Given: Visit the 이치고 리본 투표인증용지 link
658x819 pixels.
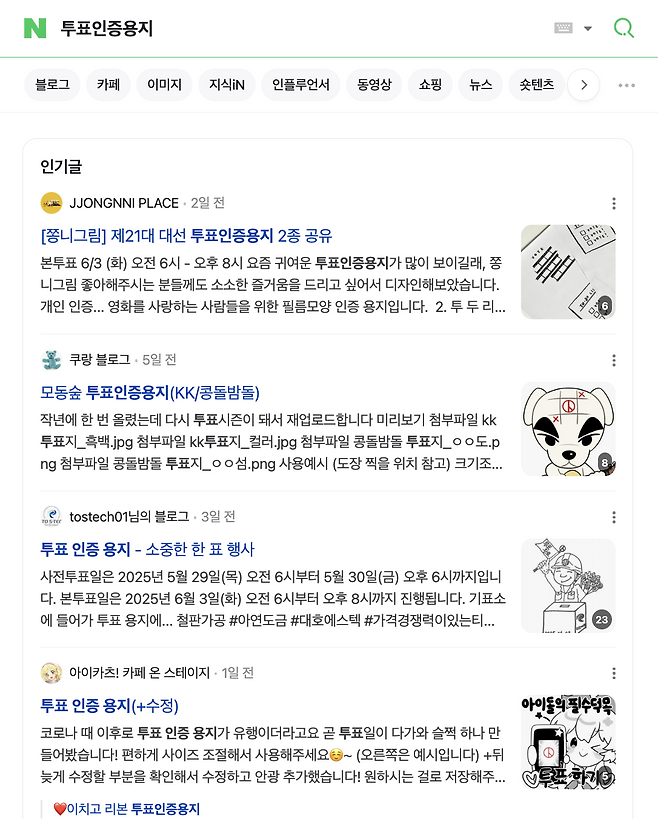Looking at the screenshot, I should pos(133,809).
